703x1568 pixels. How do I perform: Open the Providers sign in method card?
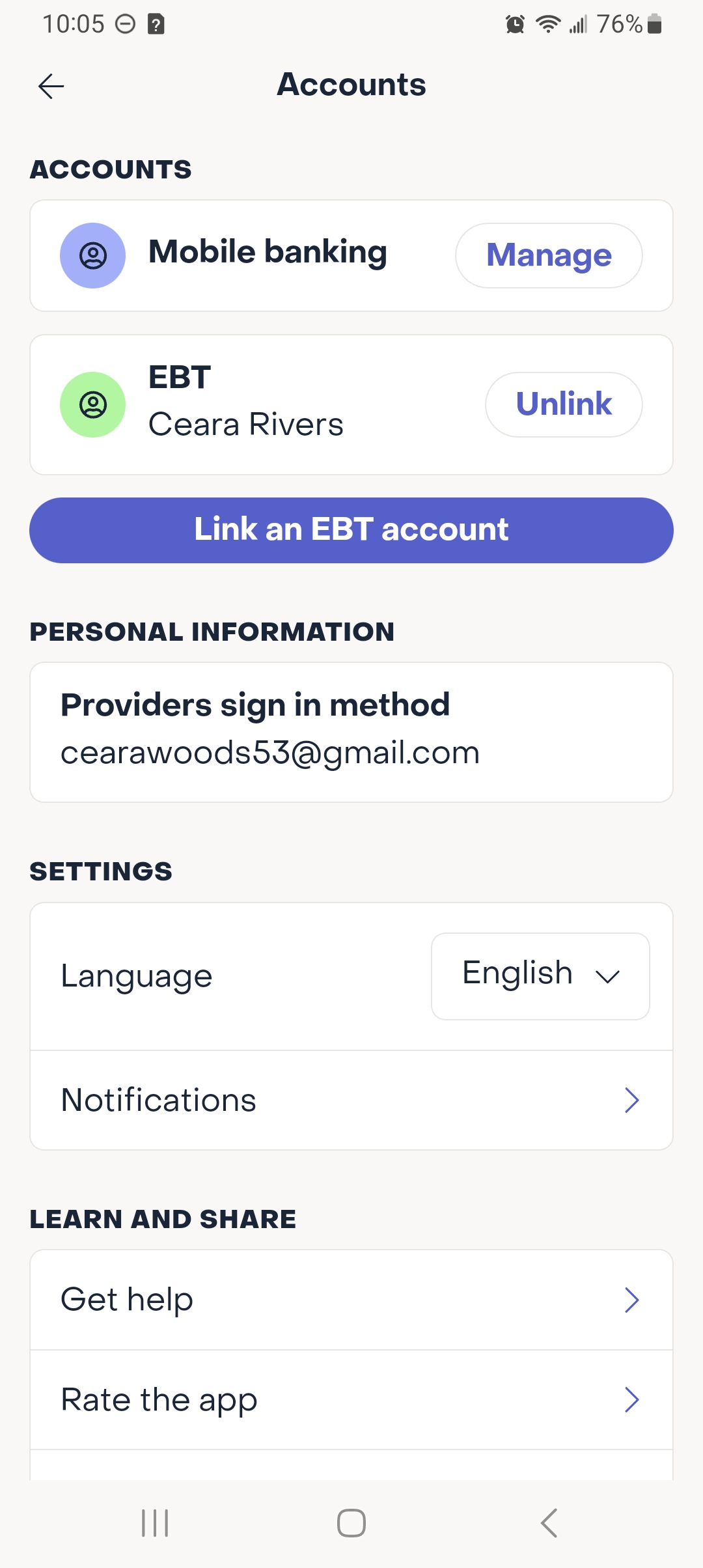351,732
